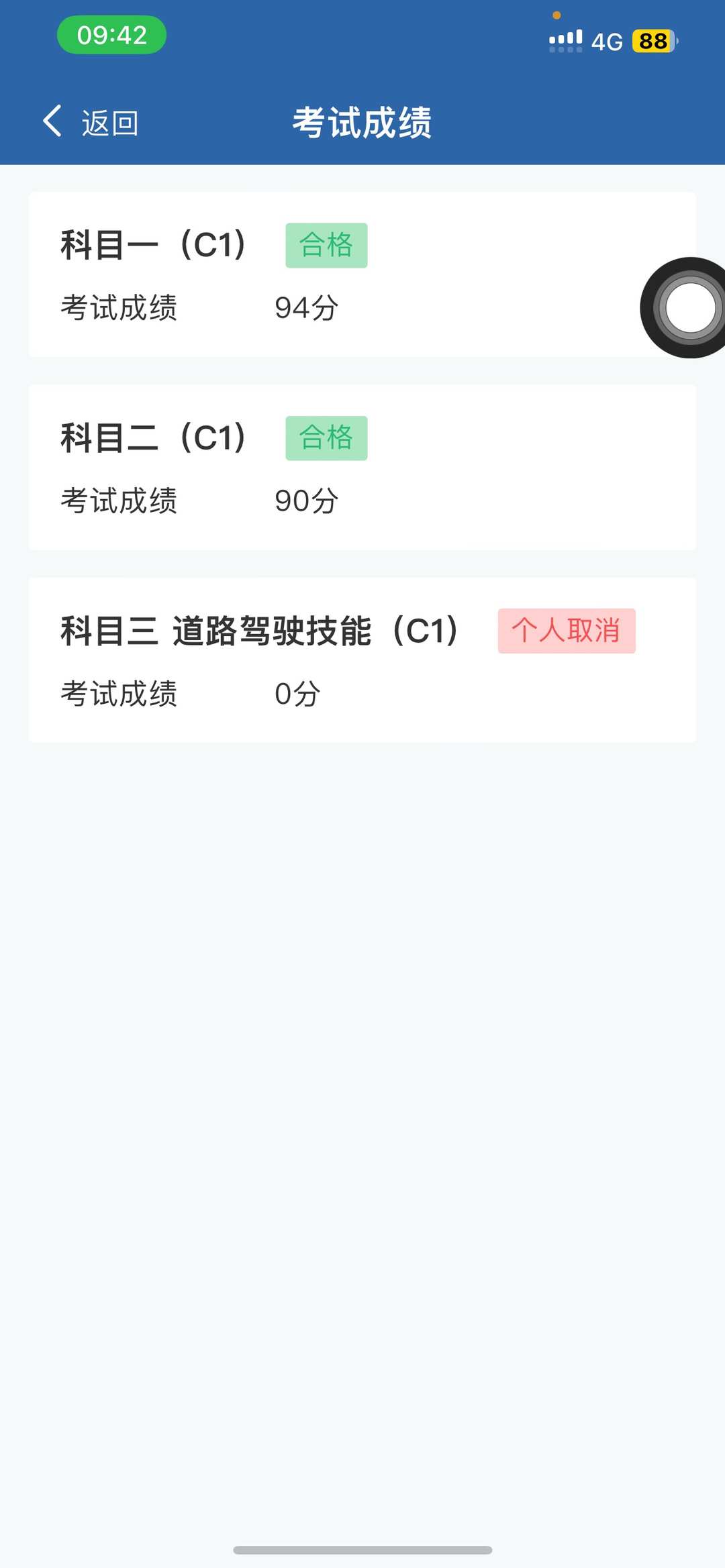Tap the 考试成绩 page title
Screen dimensions: 725x1568
pos(362,123)
